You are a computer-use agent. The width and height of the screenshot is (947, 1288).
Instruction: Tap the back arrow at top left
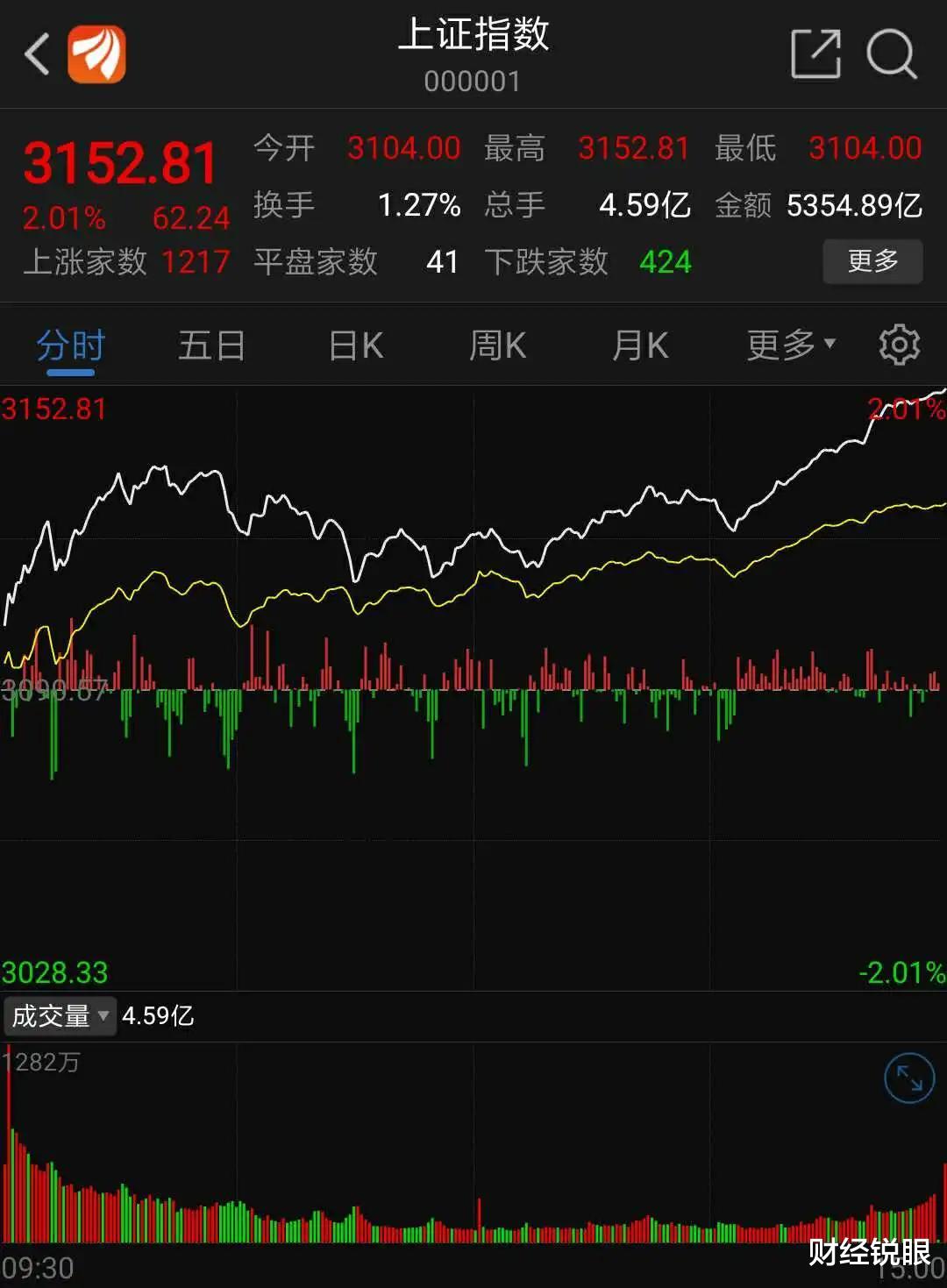(35, 54)
